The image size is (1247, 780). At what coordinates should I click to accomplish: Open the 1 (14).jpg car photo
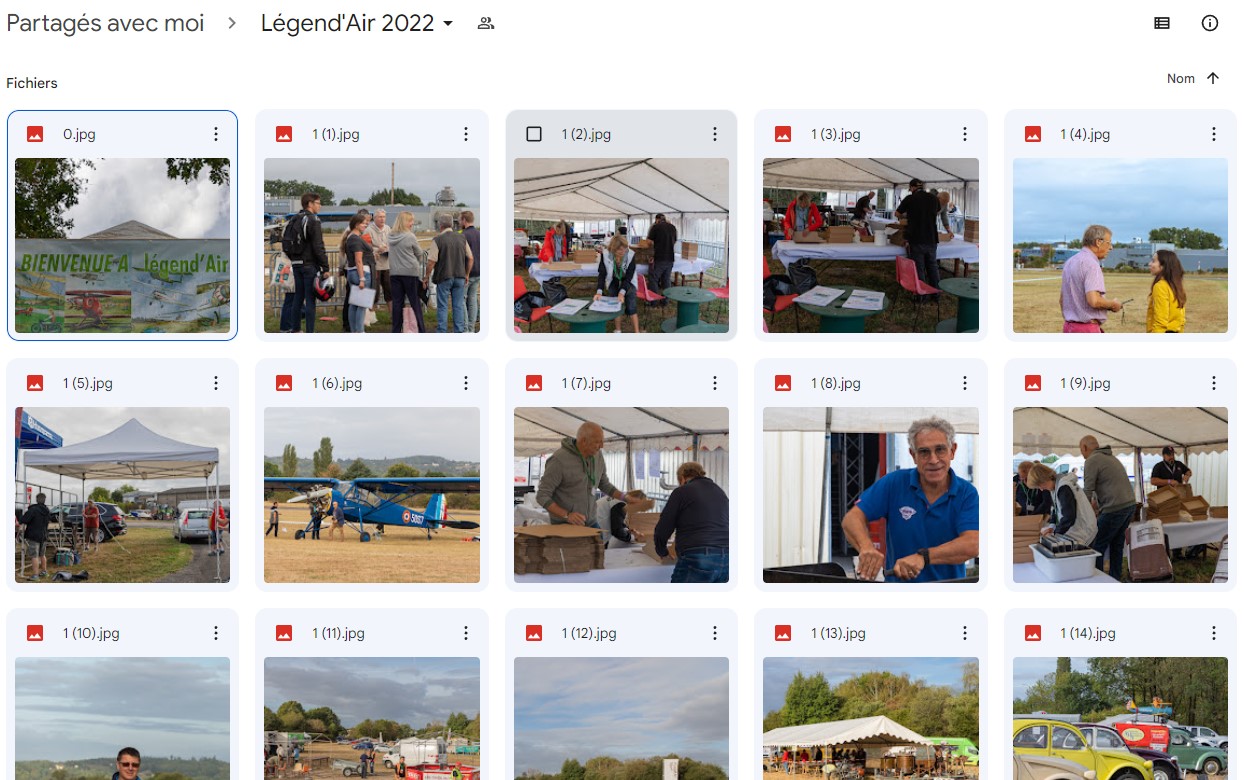click(1120, 718)
